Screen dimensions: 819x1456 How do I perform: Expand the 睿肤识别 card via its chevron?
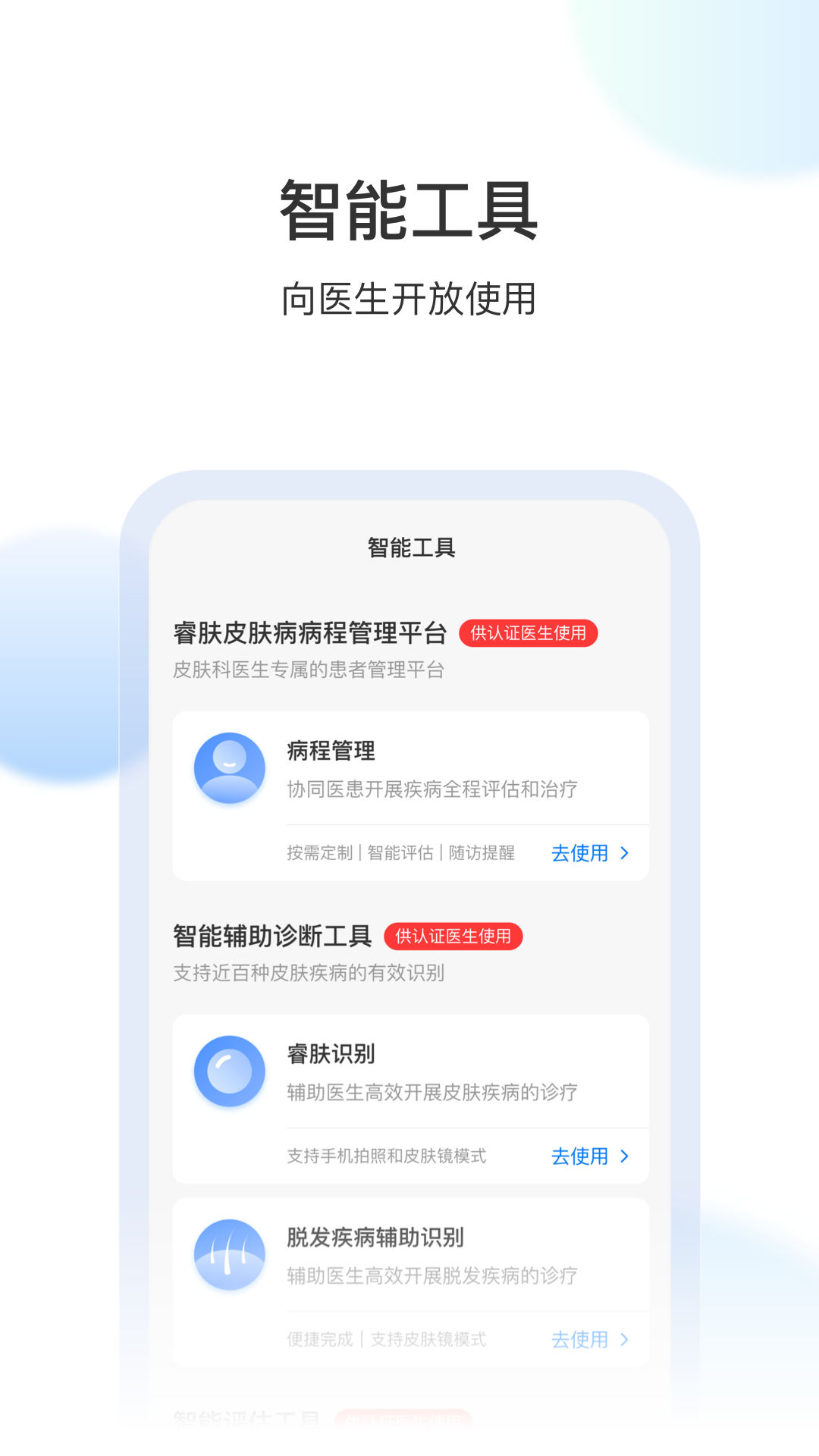pos(625,1156)
